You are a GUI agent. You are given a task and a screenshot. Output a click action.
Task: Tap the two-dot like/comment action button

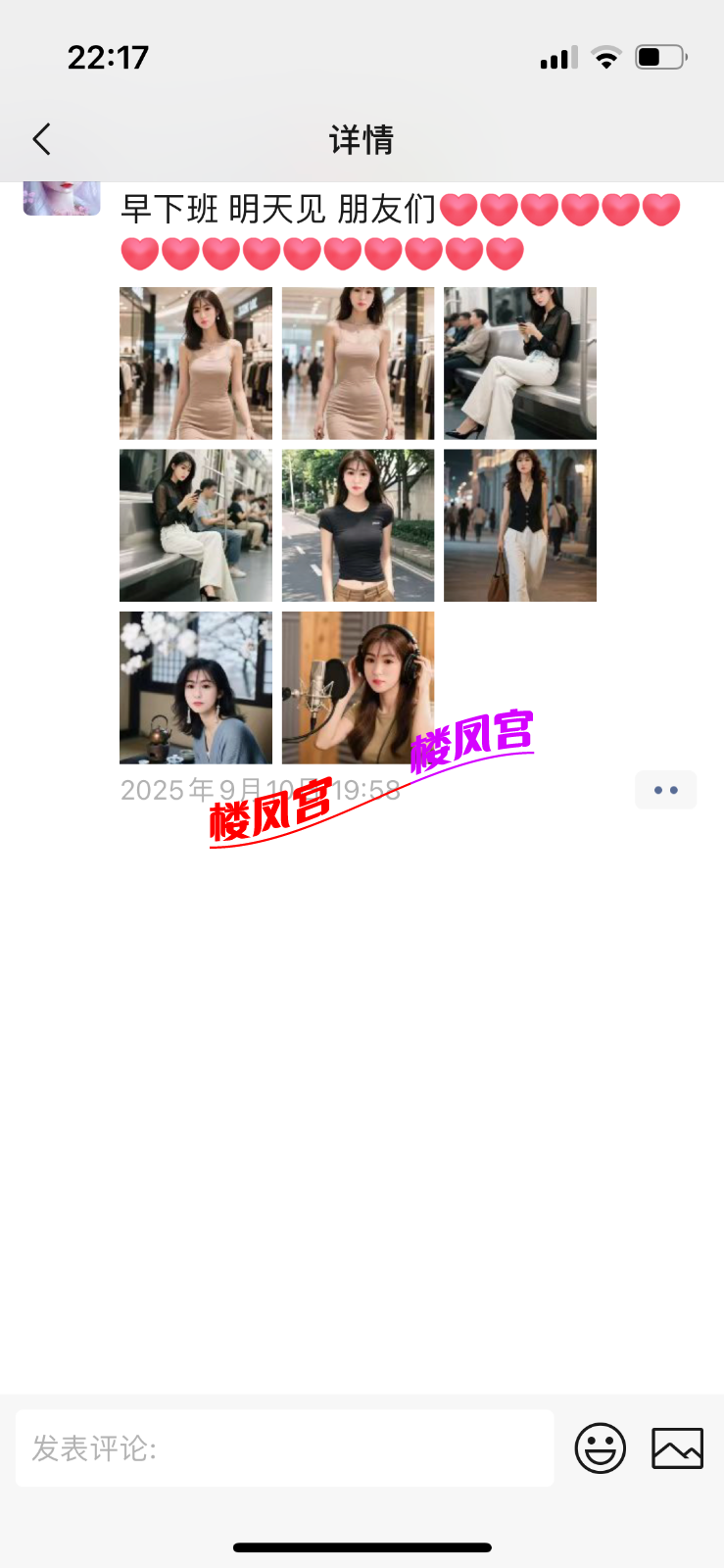pyautogui.click(x=665, y=790)
